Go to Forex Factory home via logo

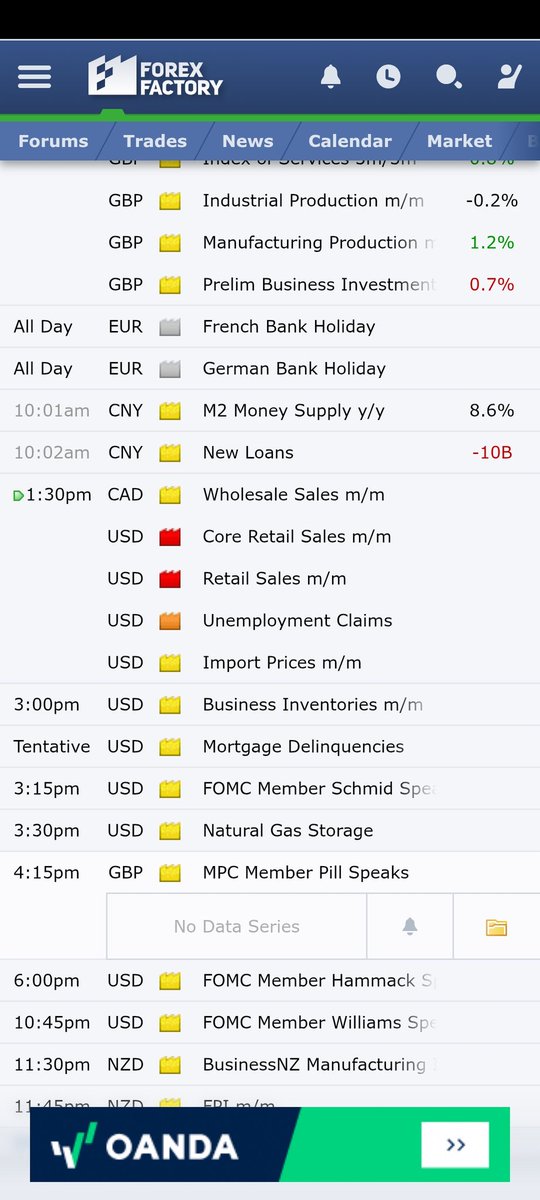[155, 76]
